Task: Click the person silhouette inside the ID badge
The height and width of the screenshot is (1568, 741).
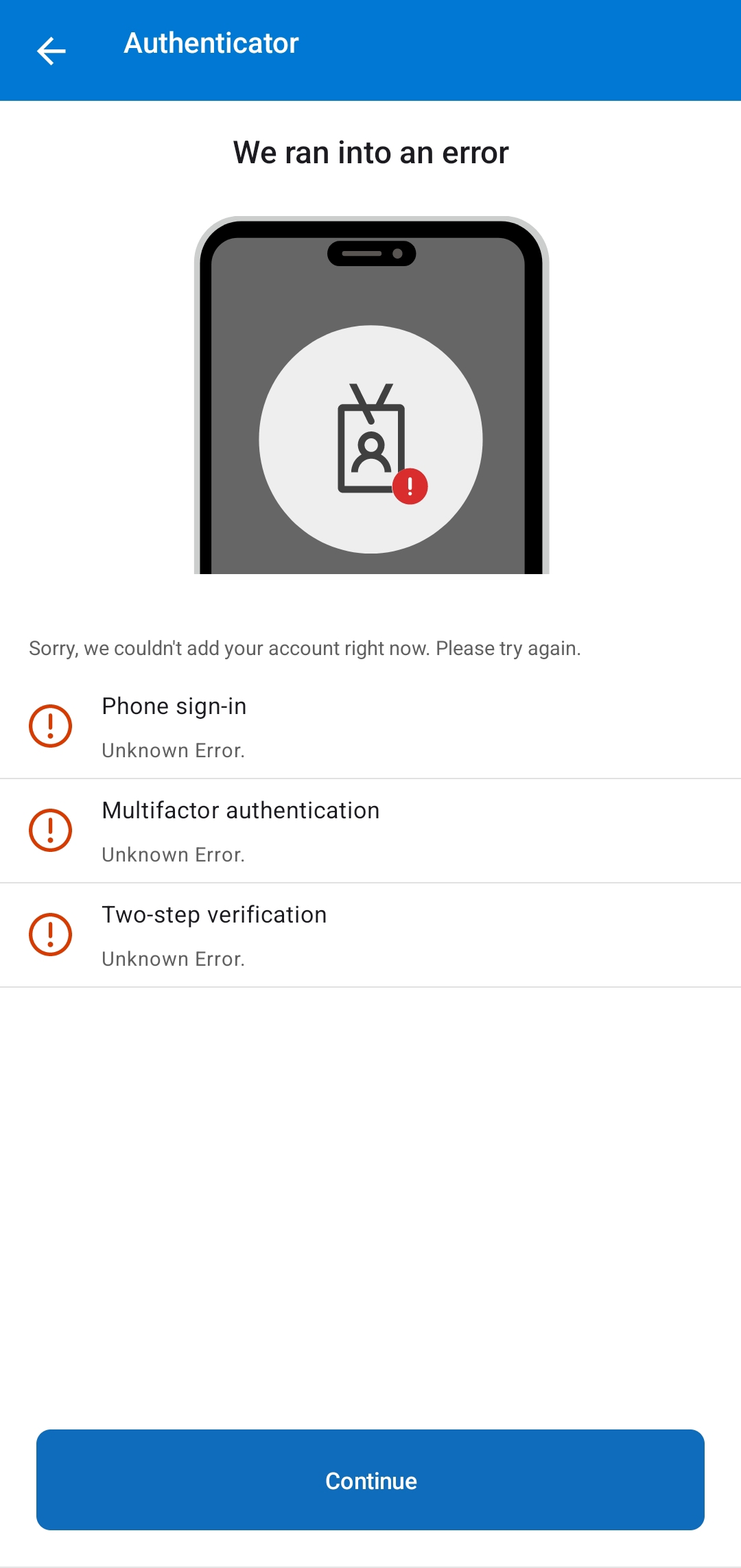Action: point(369,456)
